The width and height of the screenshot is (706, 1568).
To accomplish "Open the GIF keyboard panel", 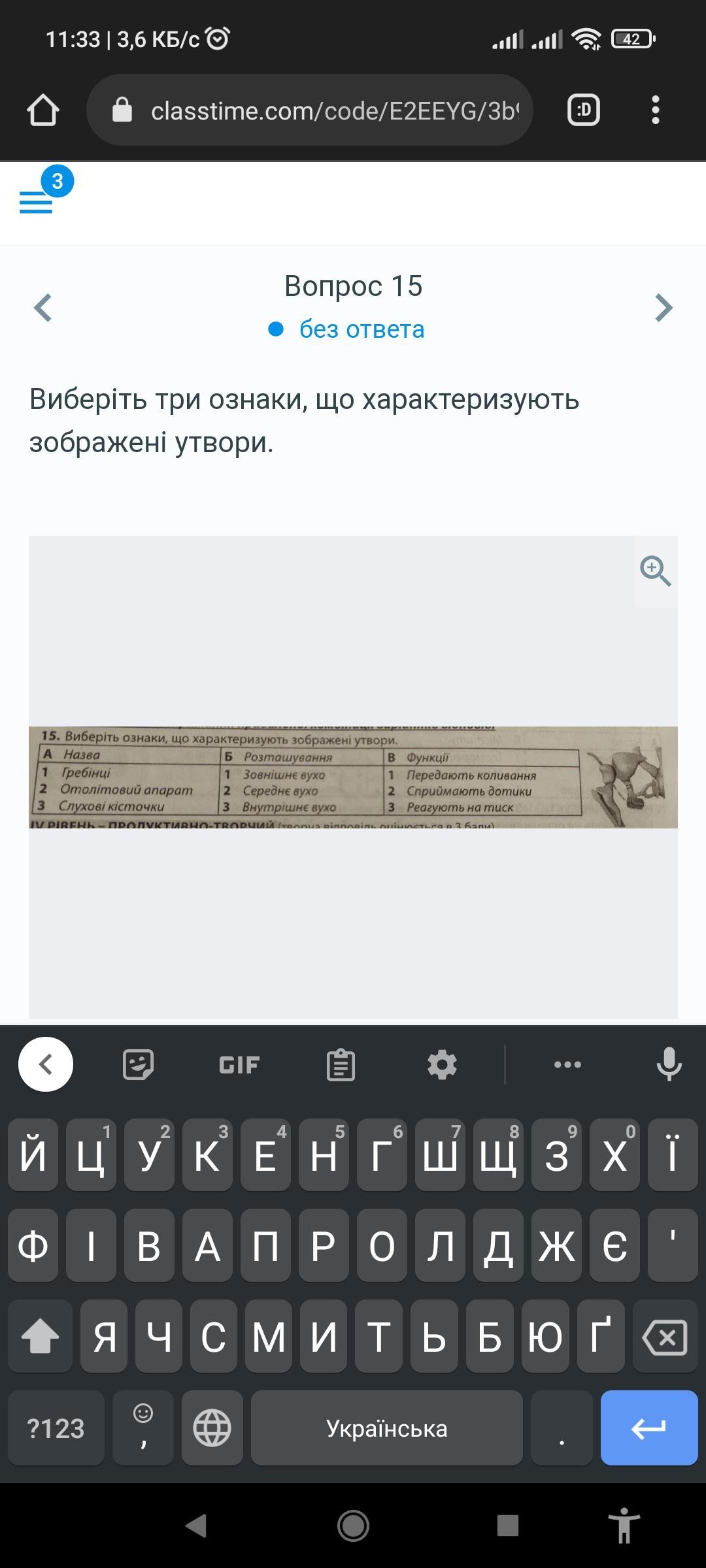I will click(x=239, y=1065).
